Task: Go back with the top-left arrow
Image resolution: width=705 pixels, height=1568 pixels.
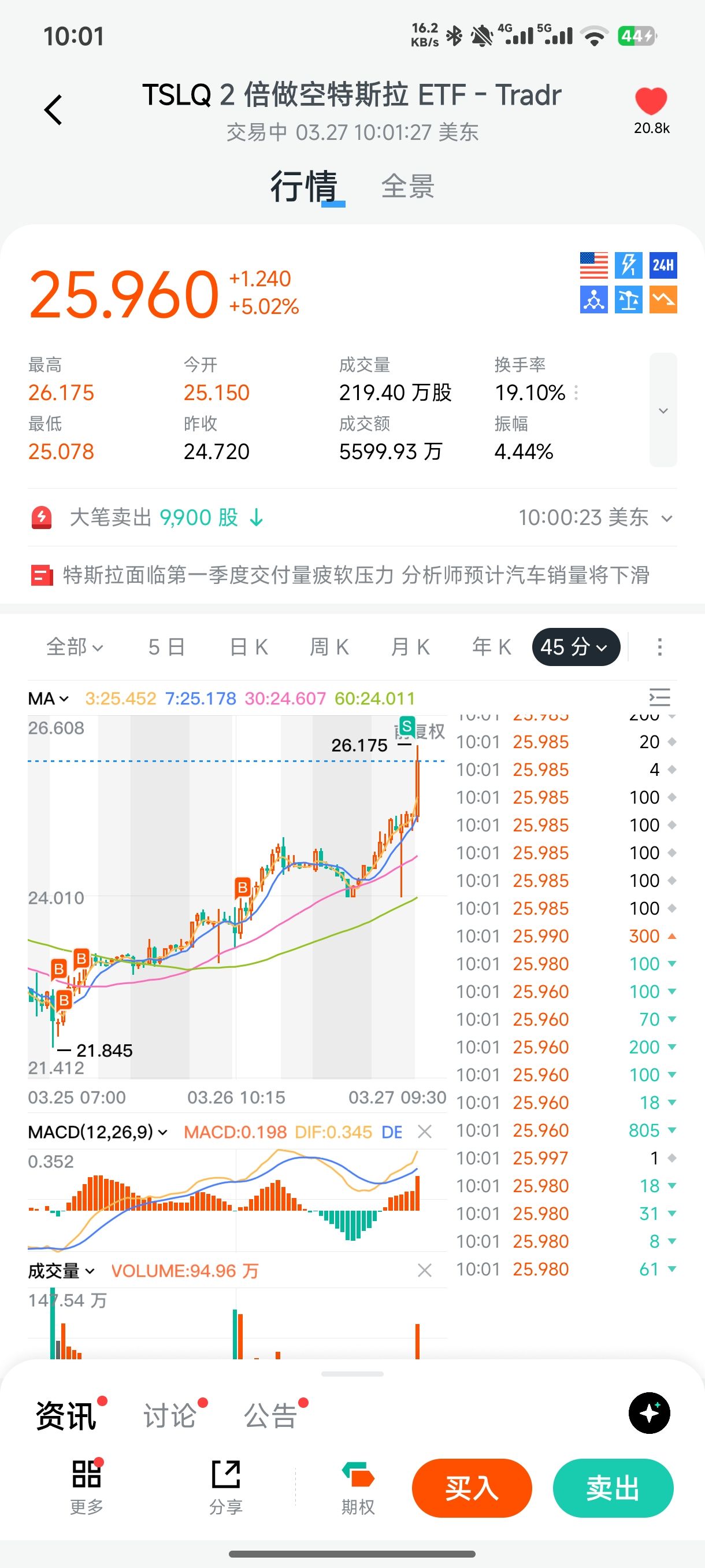Action: click(54, 110)
